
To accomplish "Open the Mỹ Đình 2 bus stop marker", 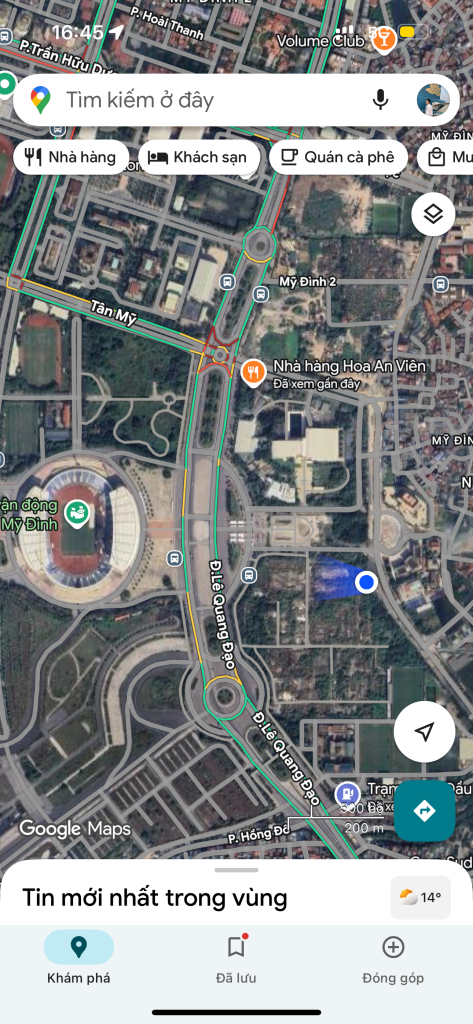I will click(261, 294).
